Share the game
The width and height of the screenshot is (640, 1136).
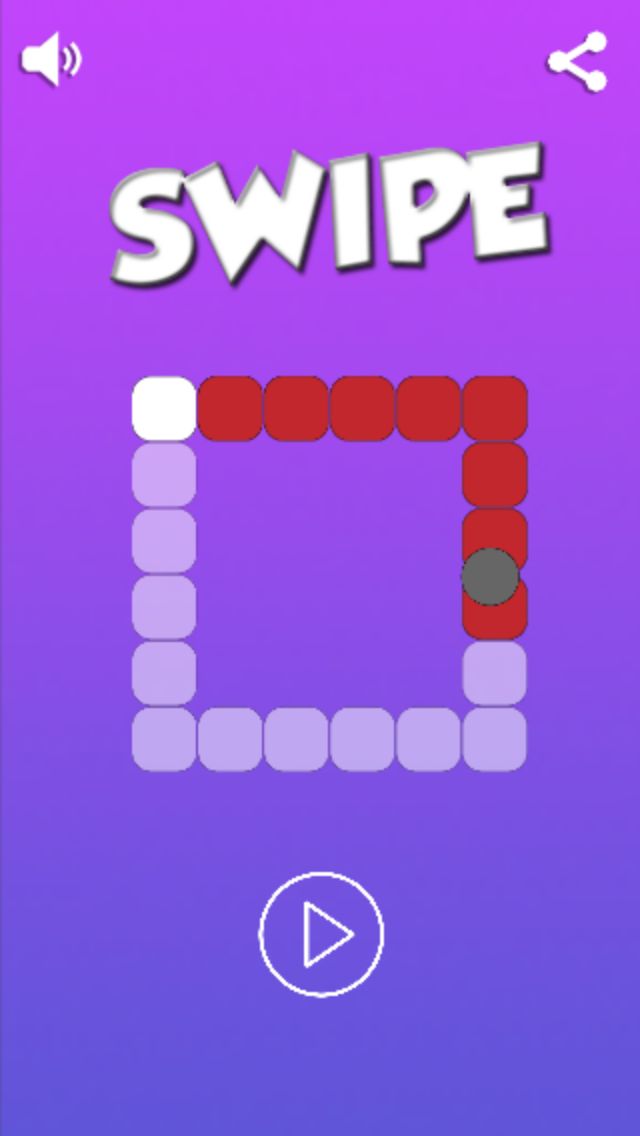click(x=578, y=62)
